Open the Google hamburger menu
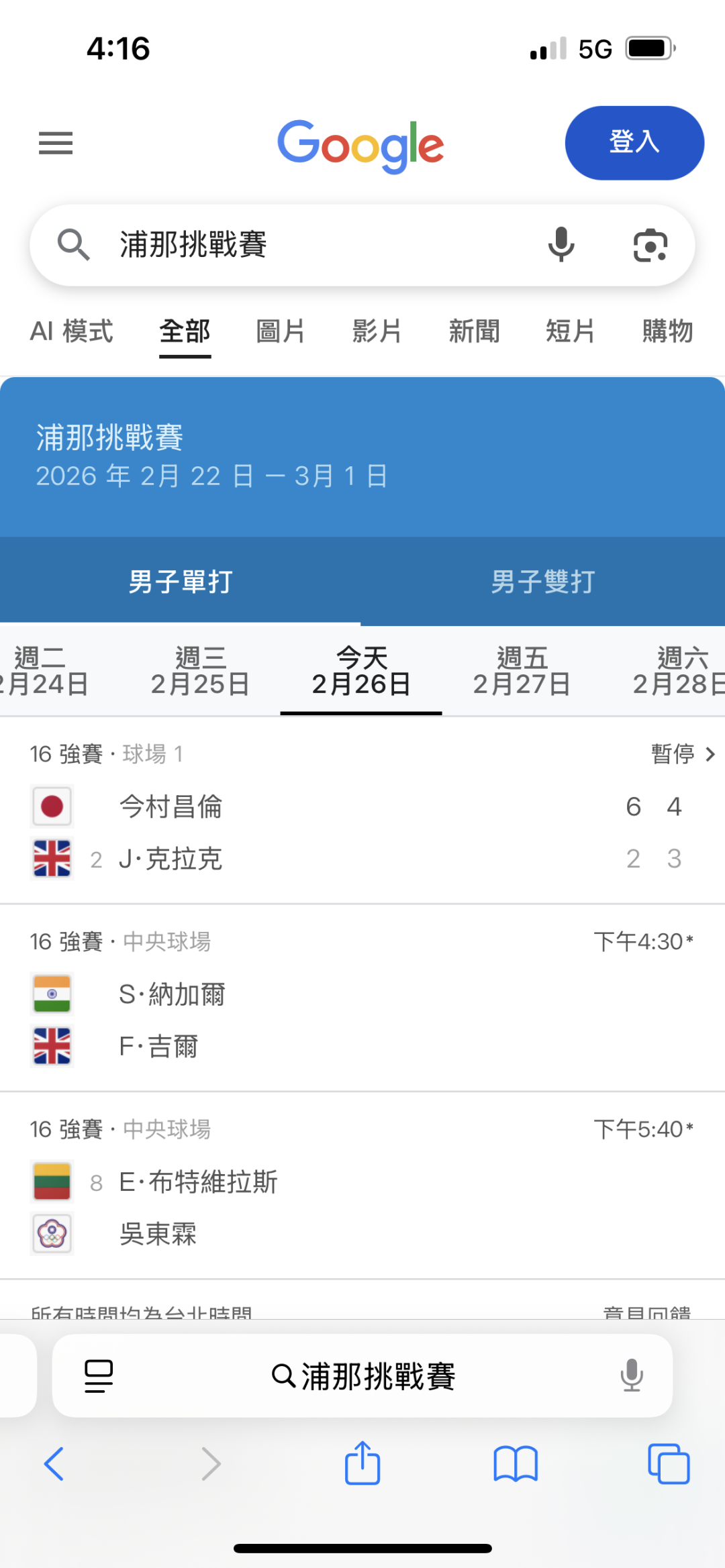725x1568 pixels. click(56, 143)
